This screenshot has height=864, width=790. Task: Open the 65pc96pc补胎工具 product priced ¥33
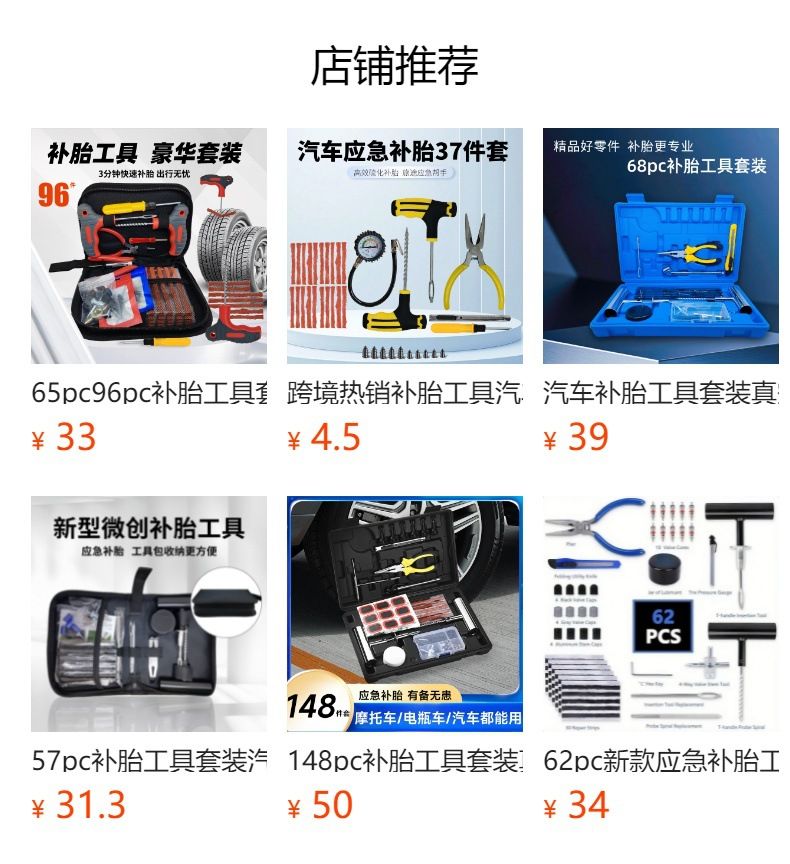(x=149, y=246)
